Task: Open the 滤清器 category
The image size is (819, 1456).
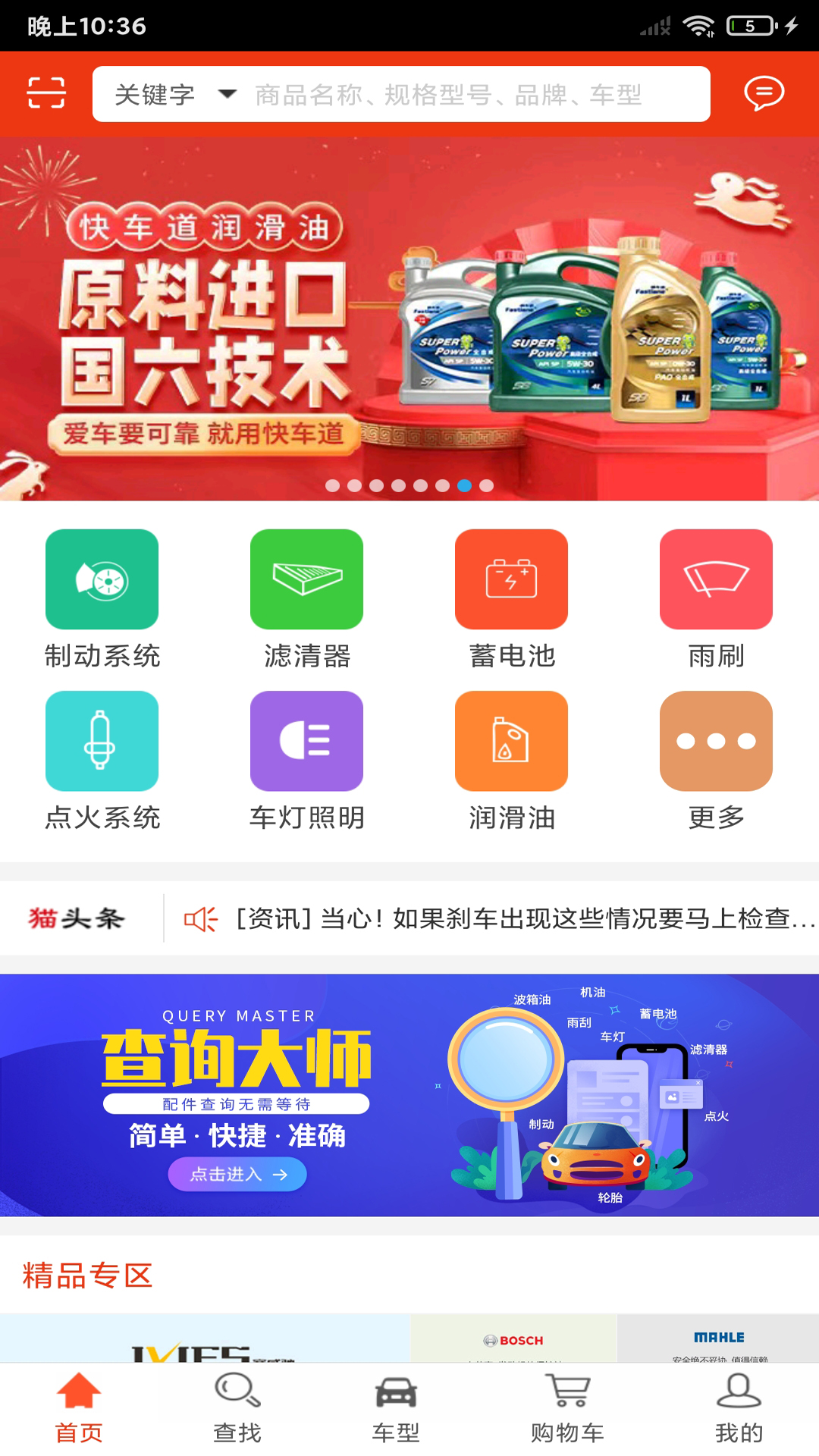Action: pos(307,599)
